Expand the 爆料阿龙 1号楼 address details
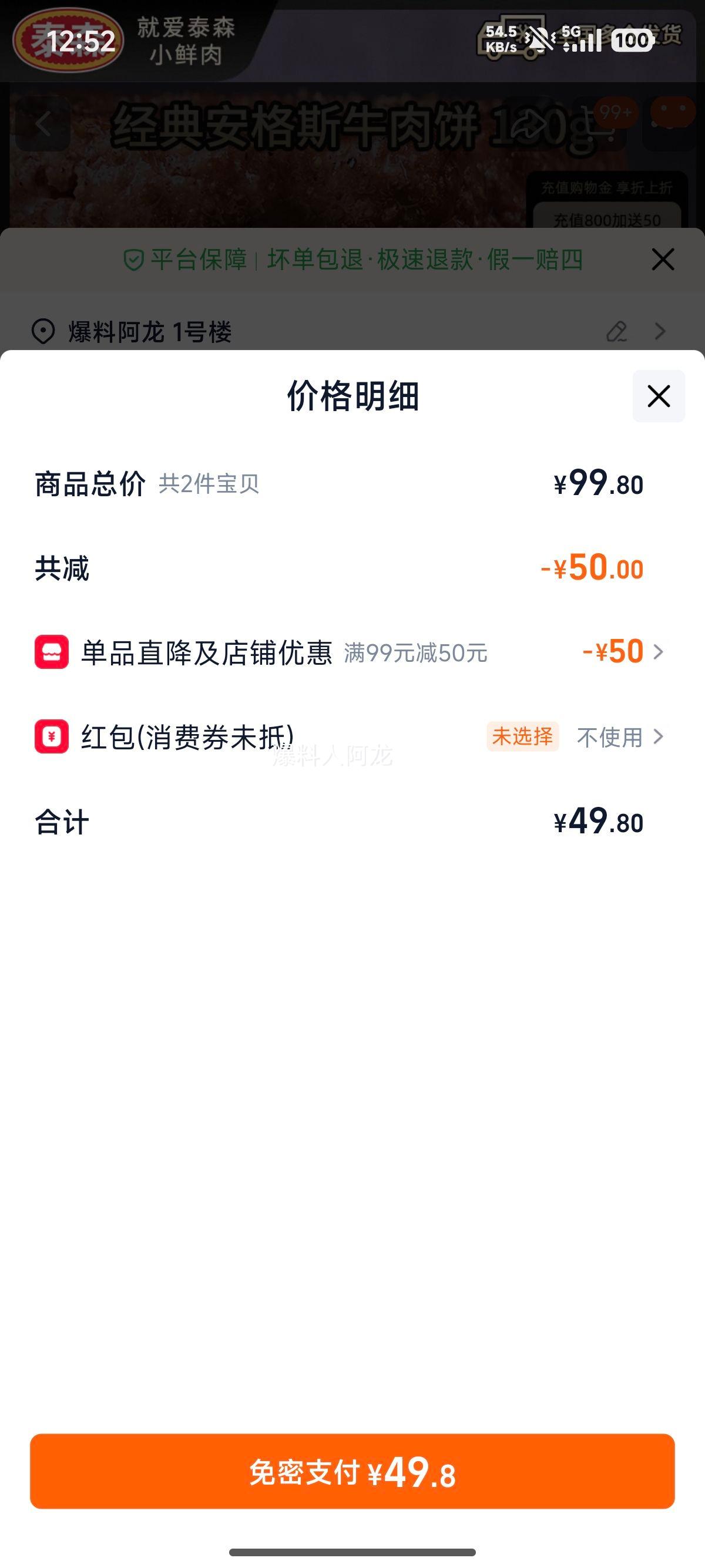Screen dimensions: 705x1568 click(660, 332)
